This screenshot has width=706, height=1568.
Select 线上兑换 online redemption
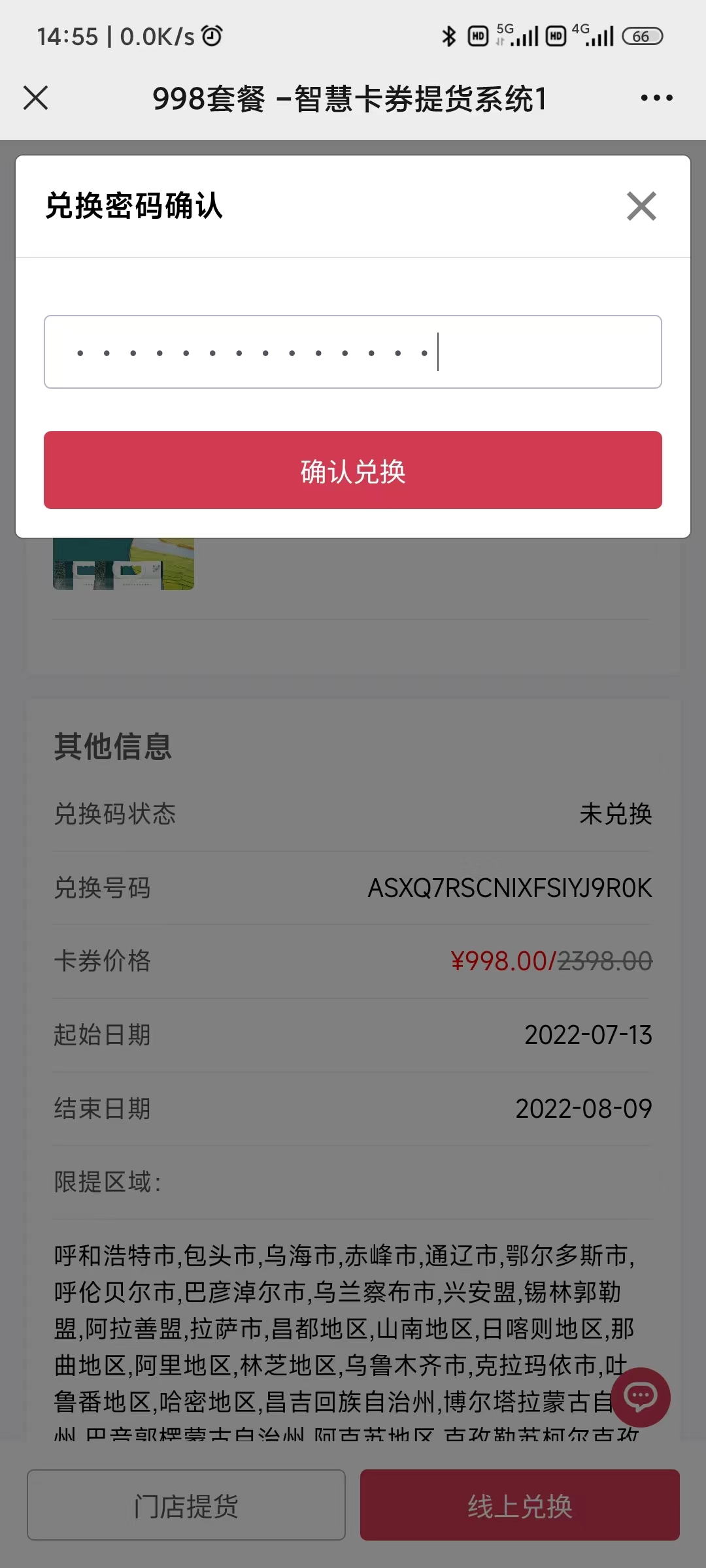point(520,1505)
